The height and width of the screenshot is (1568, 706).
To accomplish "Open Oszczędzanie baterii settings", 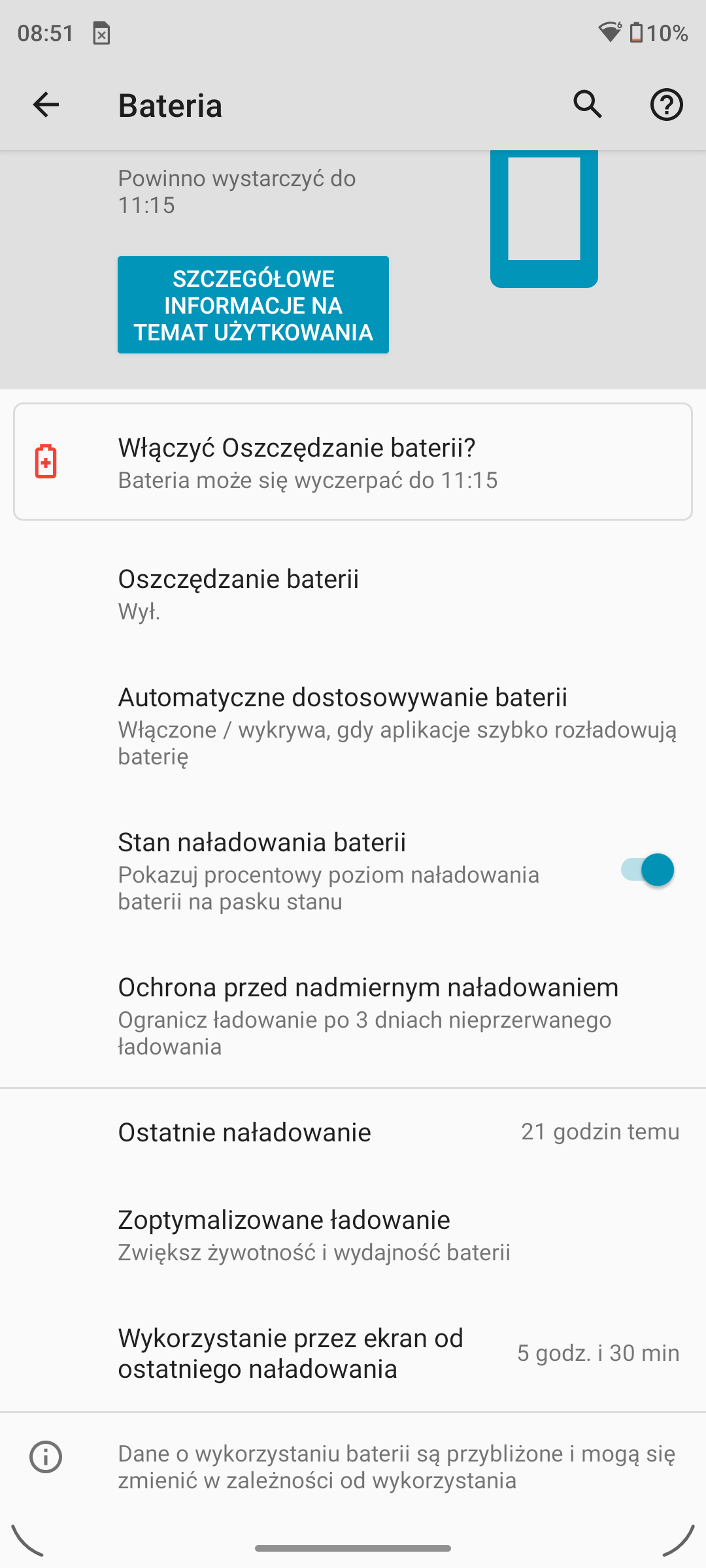I will [x=353, y=594].
